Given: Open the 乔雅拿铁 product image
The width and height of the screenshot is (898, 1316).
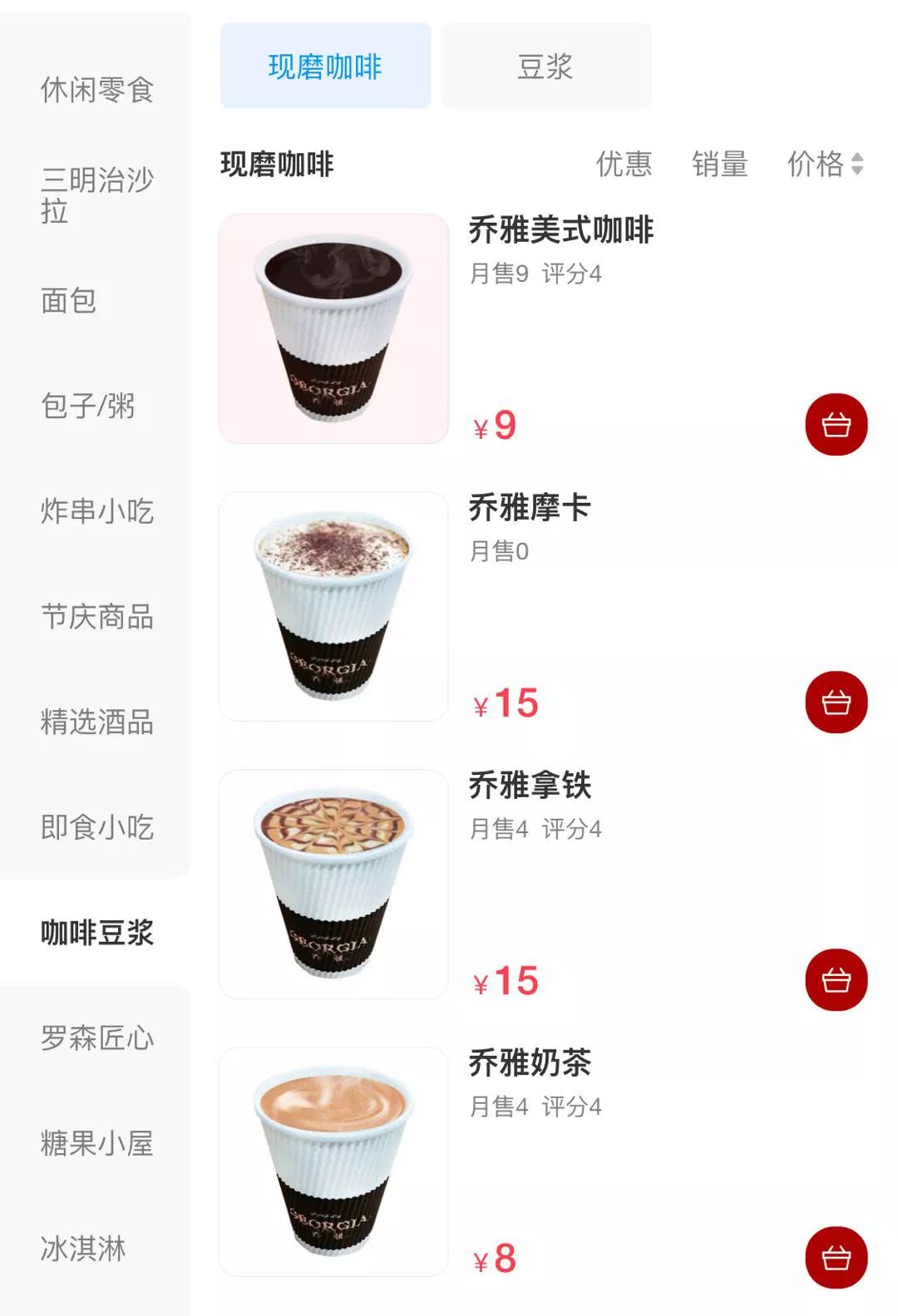Looking at the screenshot, I should (333, 884).
